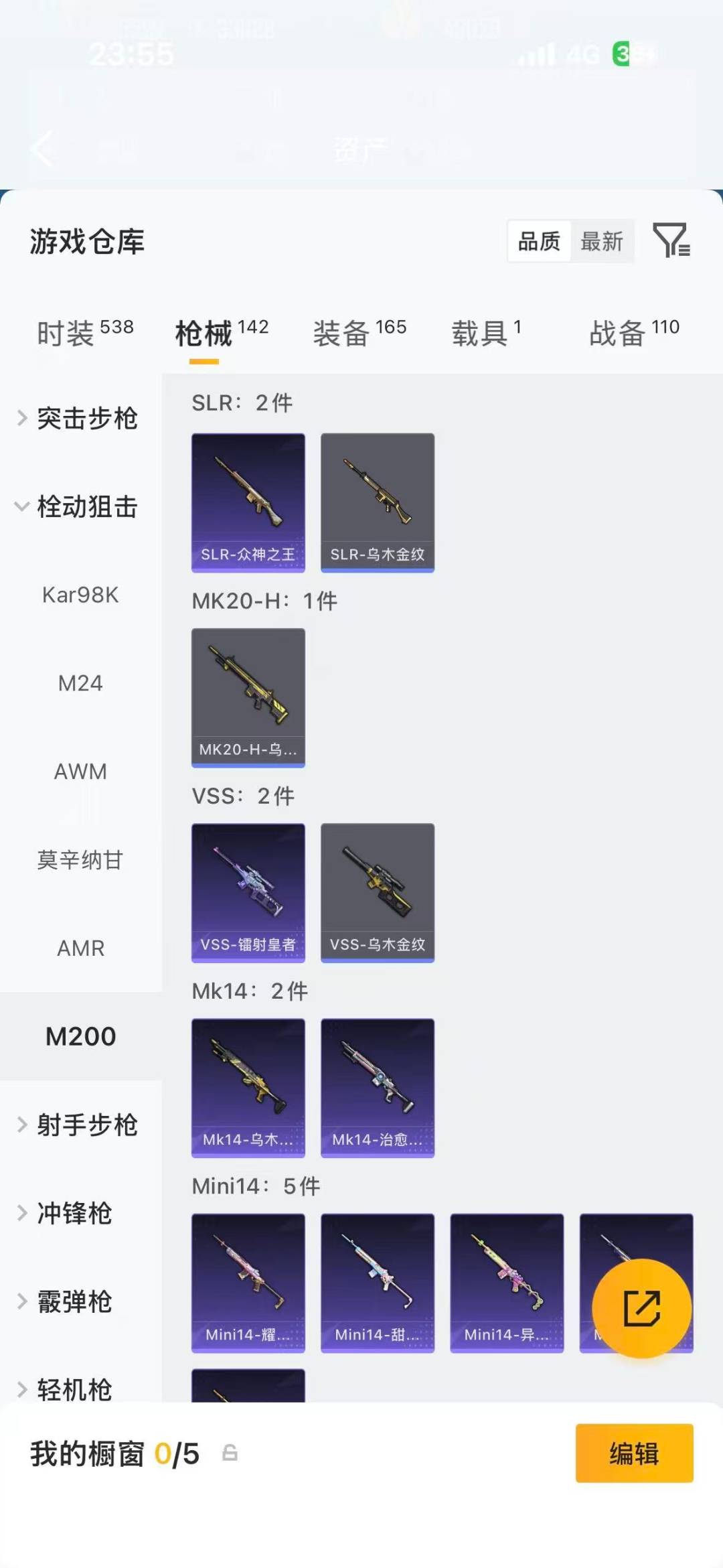Tap the back arrow at top left

pyautogui.click(x=42, y=149)
